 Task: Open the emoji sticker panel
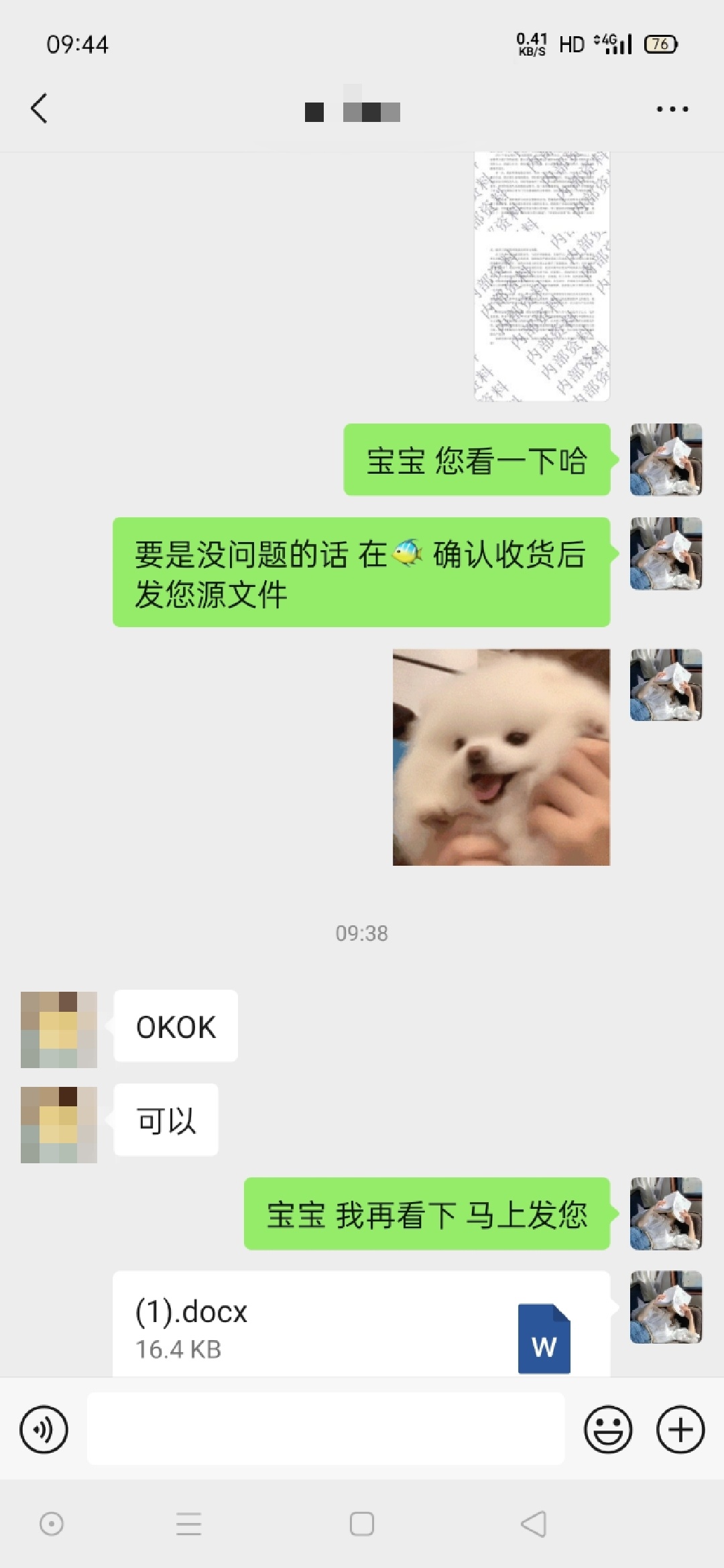tap(608, 1430)
